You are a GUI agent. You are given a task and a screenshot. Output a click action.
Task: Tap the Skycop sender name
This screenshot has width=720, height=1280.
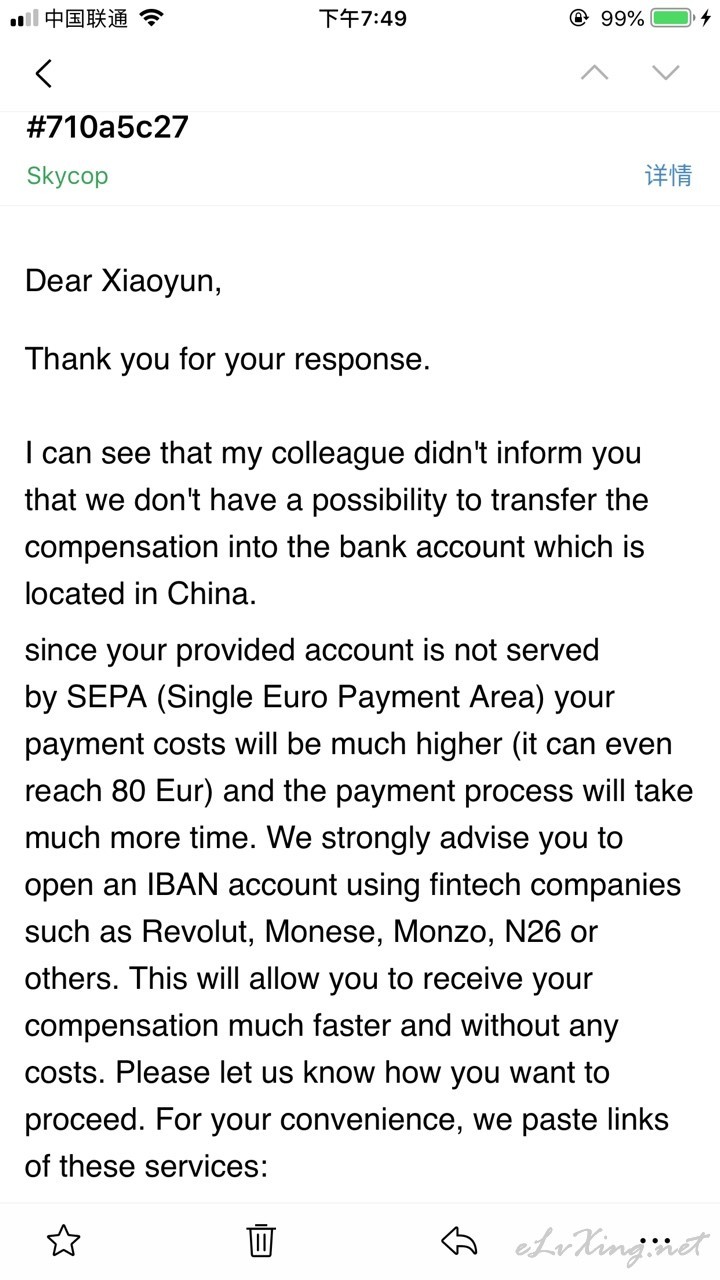click(x=67, y=176)
